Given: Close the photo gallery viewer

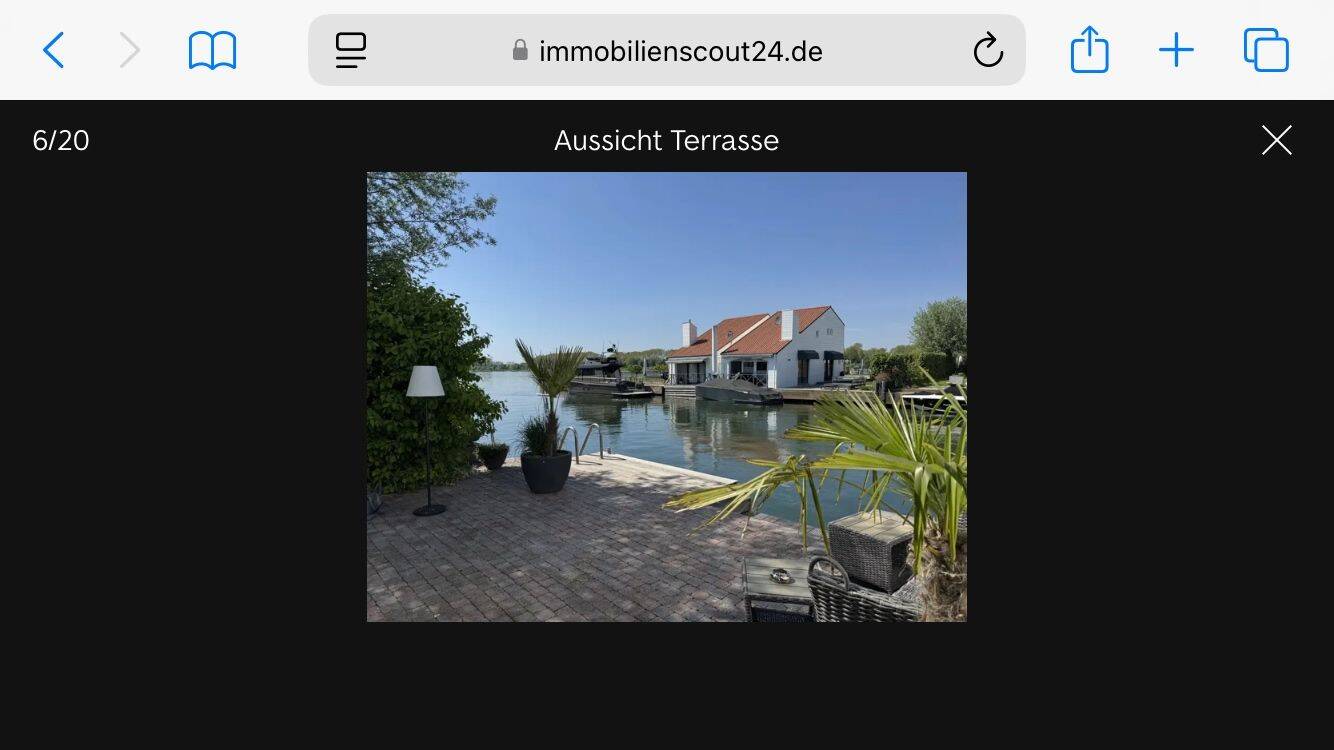Looking at the screenshot, I should [x=1276, y=140].
